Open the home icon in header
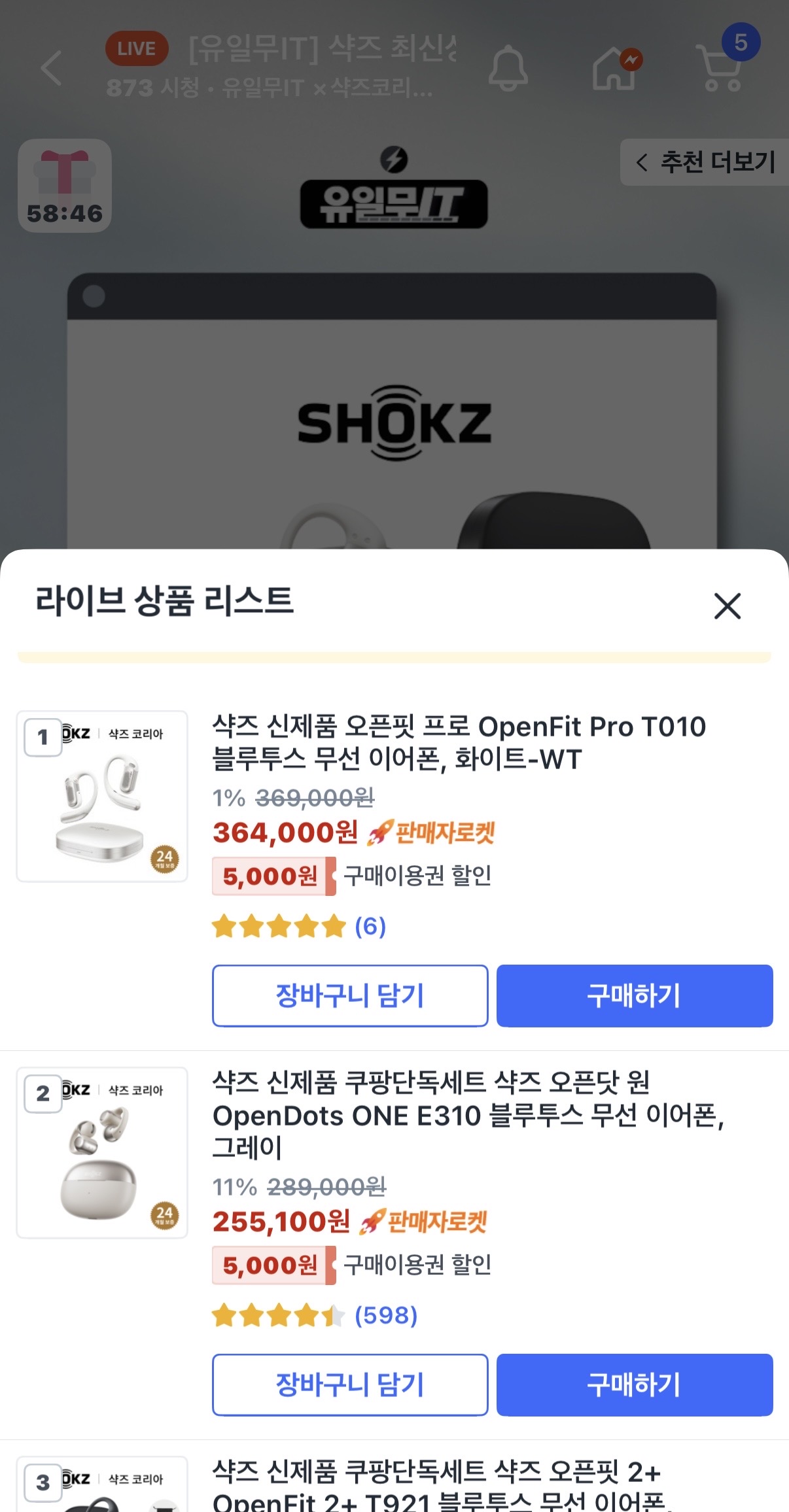The height and width of the screenshot is (1512, 789). coord(615,69)
